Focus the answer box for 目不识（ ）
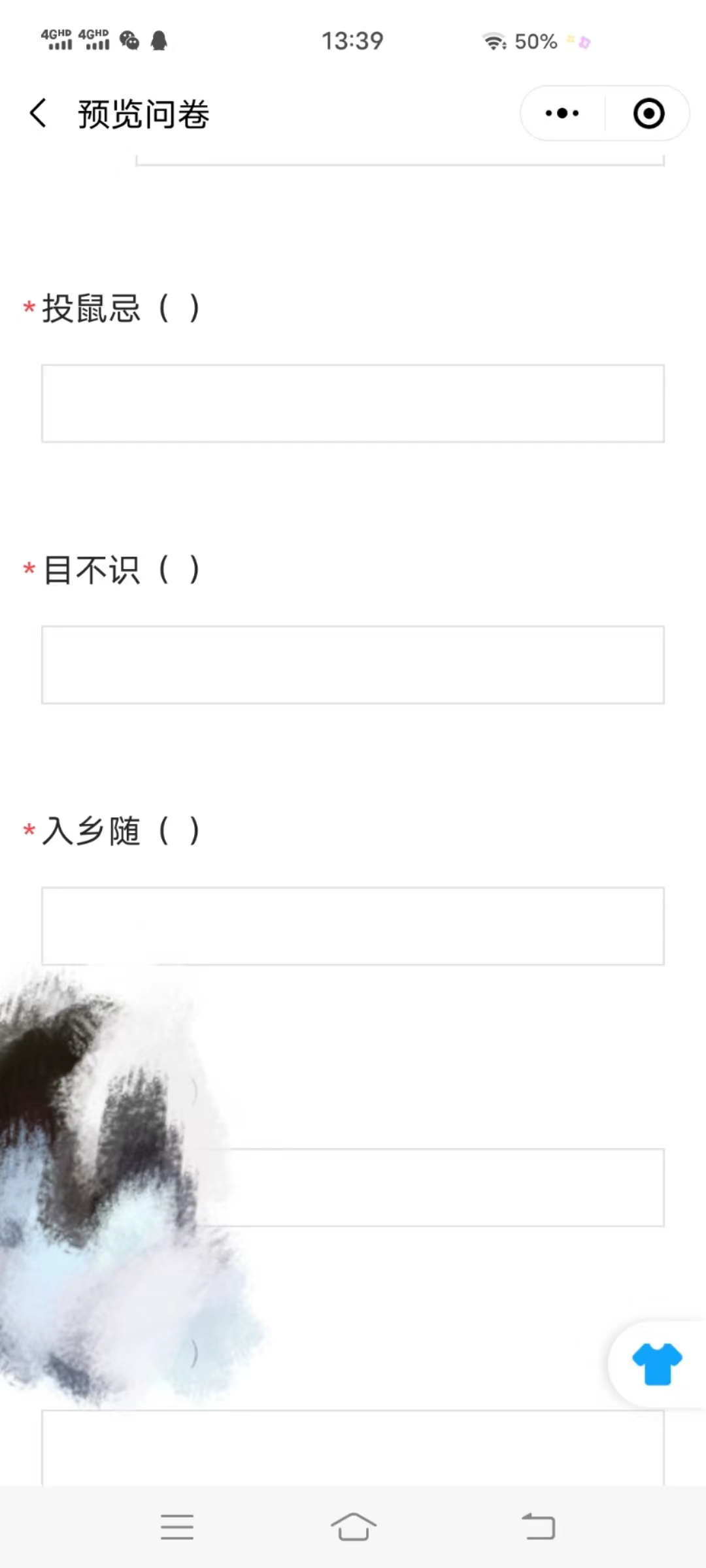Image resolution: width=706 pixels, height=1568 pixels. pos(353,665)
